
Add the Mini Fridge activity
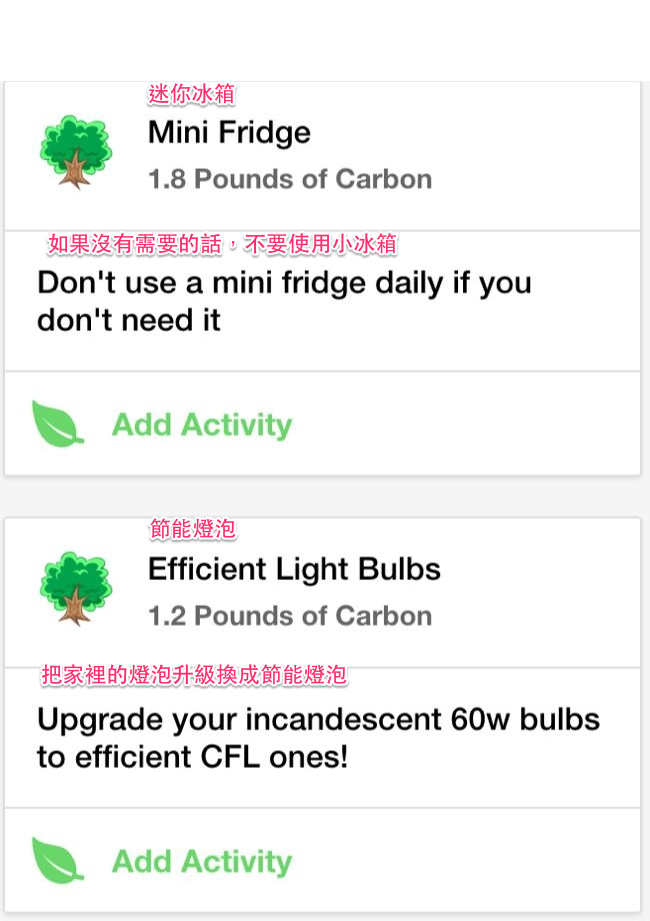[200, 424]
